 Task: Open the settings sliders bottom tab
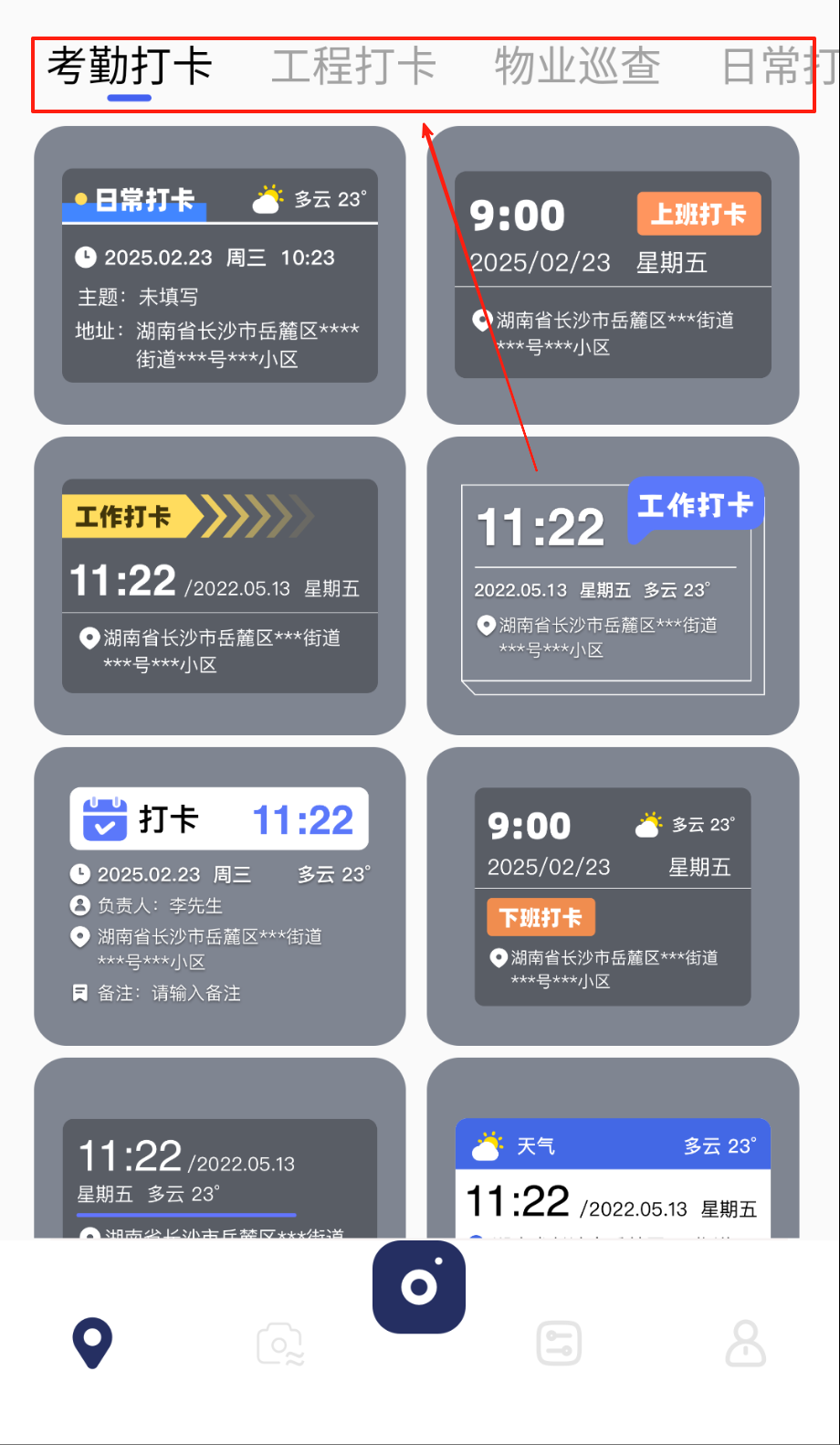559,1344
